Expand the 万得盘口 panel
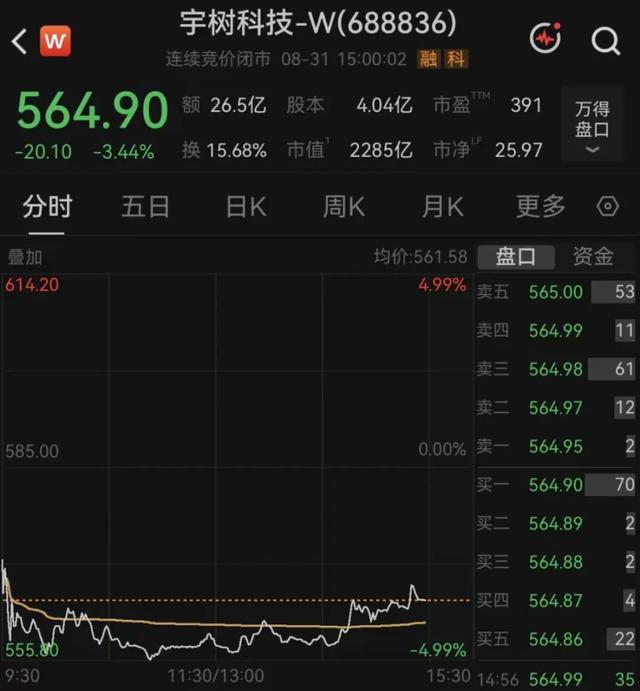The image size is (640, 691). 592,124
